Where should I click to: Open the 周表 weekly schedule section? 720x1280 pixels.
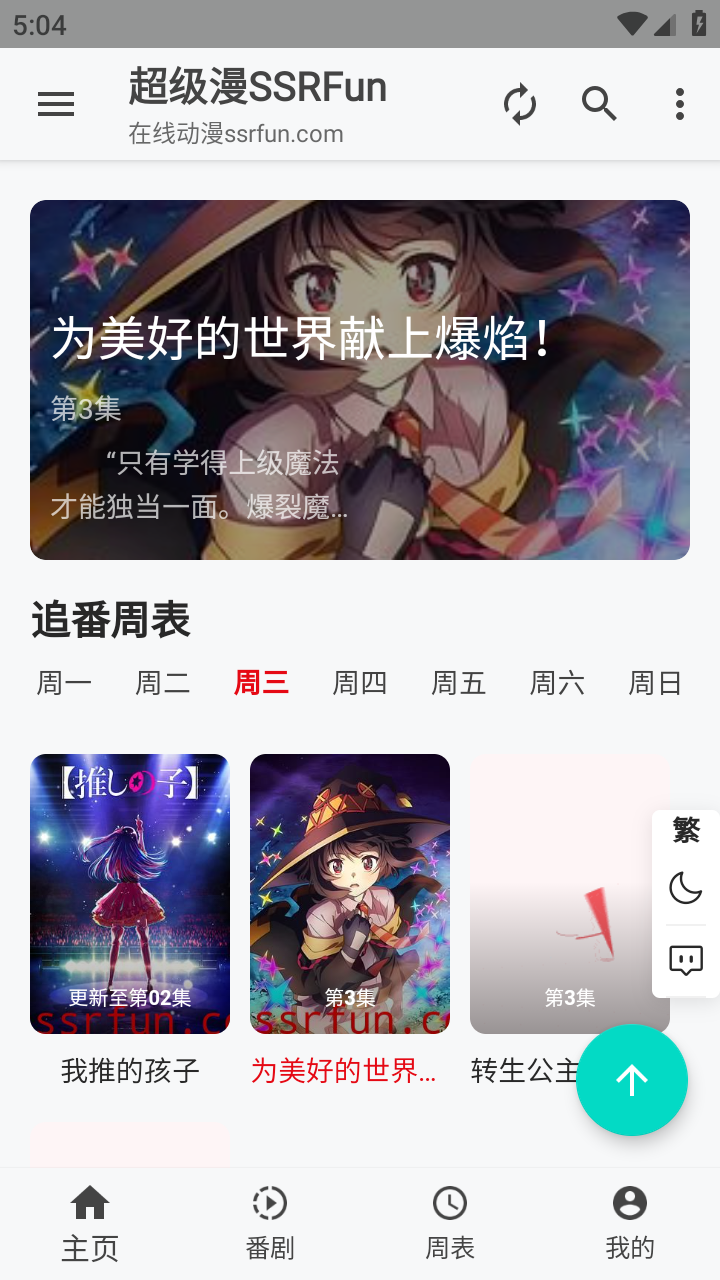click(450, 1222)
